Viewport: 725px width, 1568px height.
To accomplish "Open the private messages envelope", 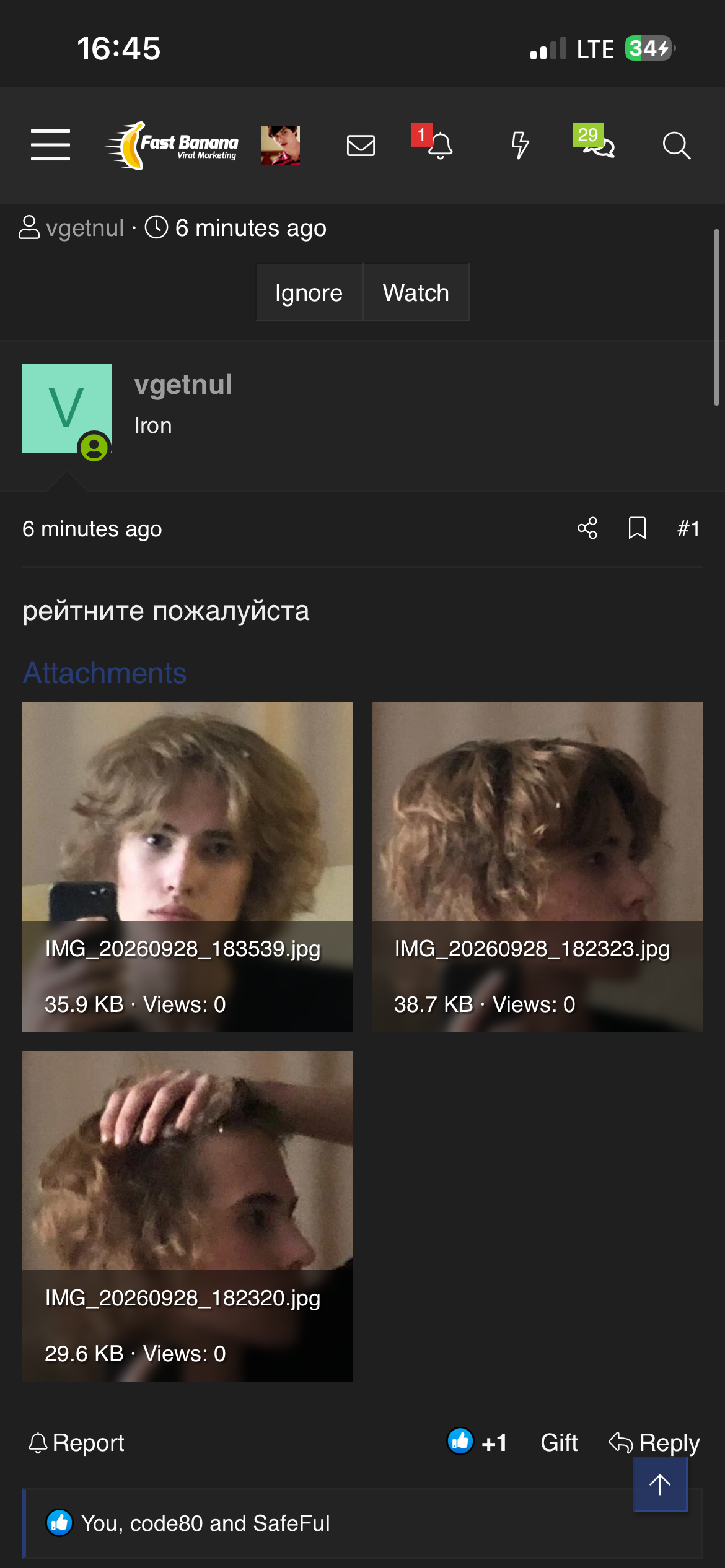I will [x=361, y=146].
